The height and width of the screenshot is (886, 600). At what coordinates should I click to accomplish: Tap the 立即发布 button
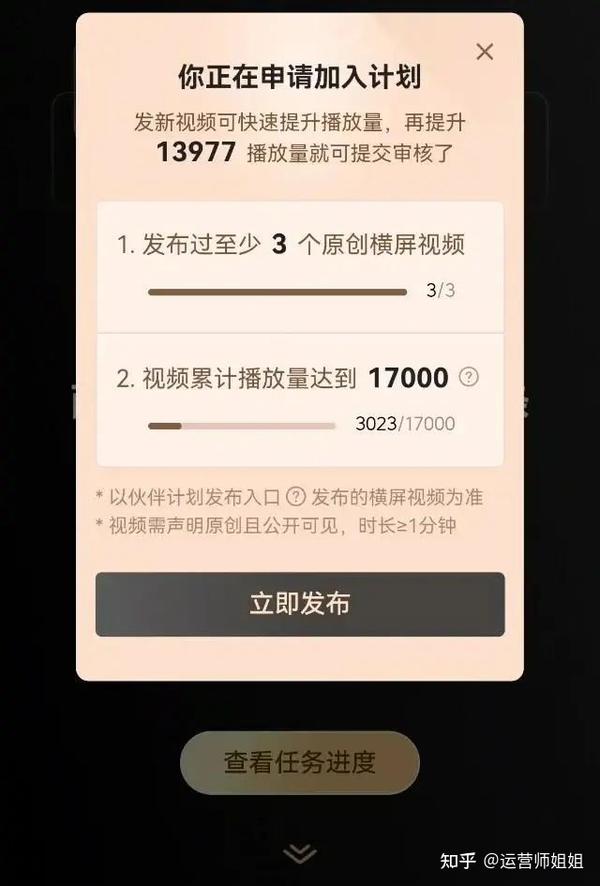(300, 604)
